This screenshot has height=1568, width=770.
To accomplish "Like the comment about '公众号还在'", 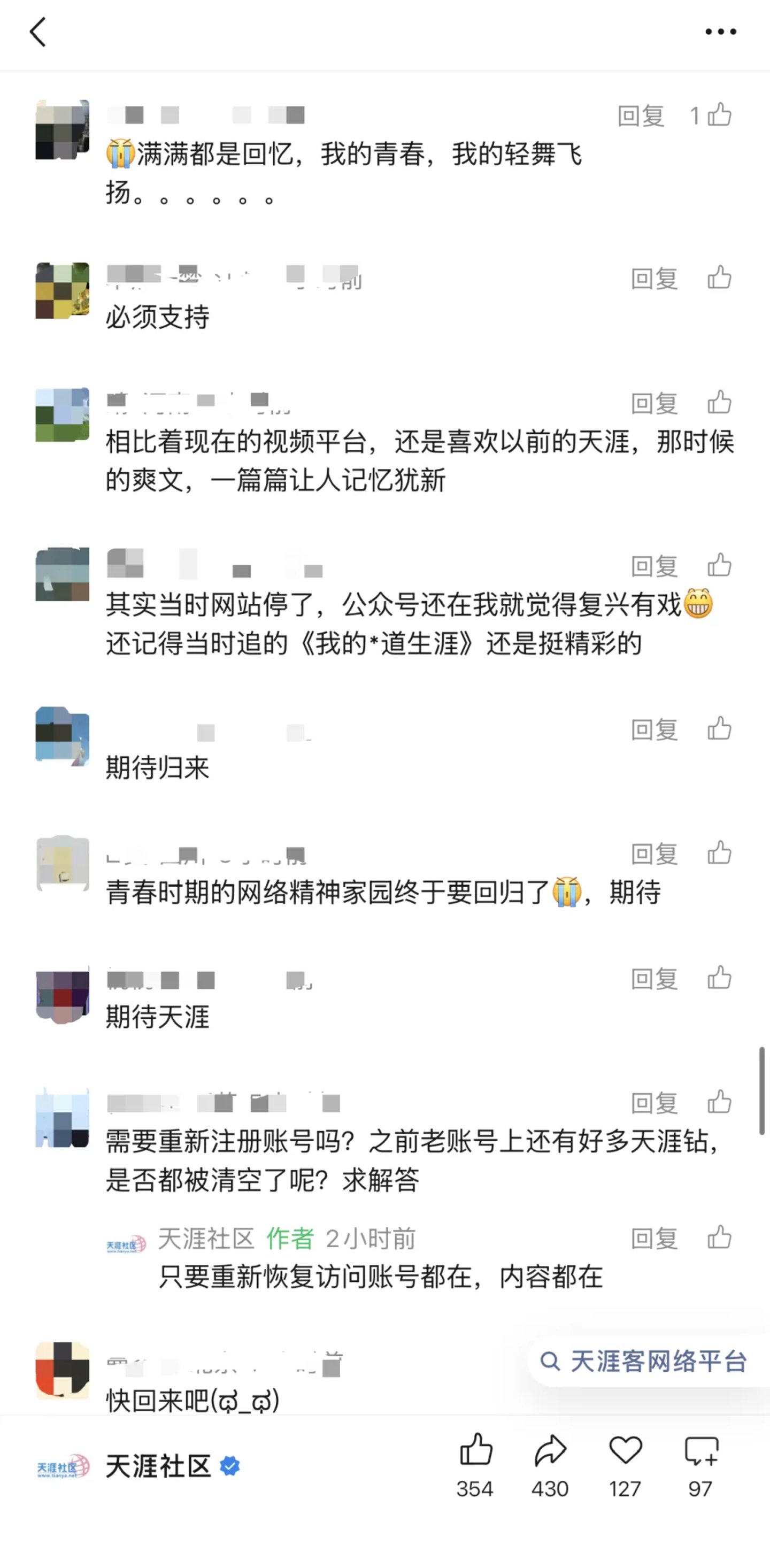I will coord(719,565).
